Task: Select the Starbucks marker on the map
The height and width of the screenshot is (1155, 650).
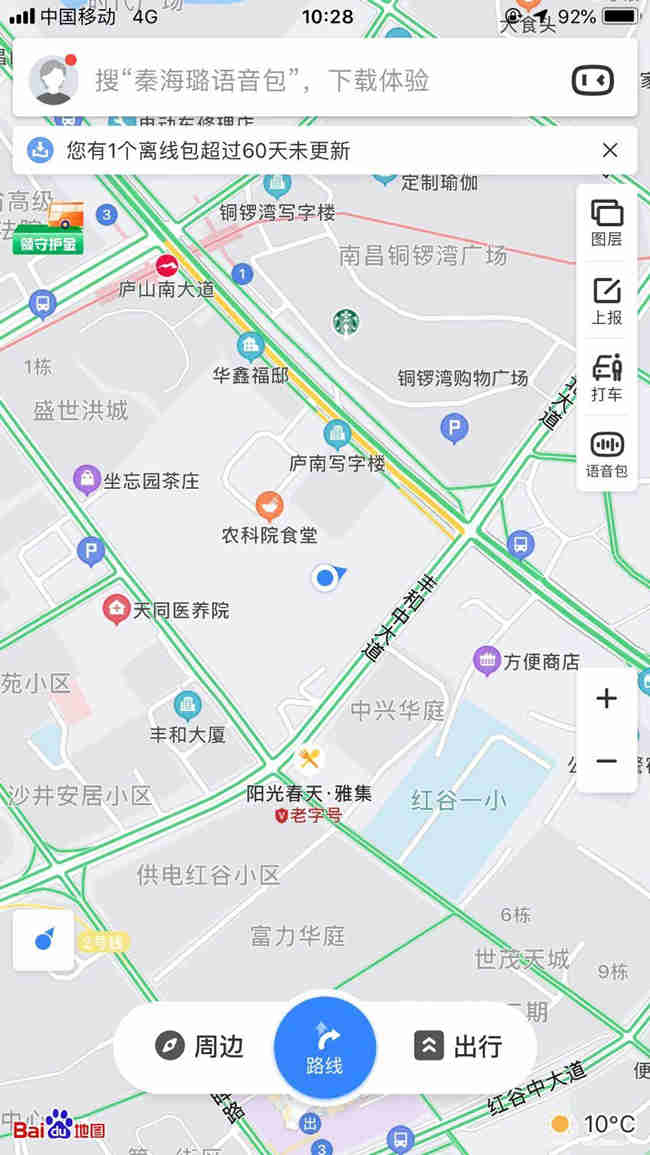Action: point(346,323)
